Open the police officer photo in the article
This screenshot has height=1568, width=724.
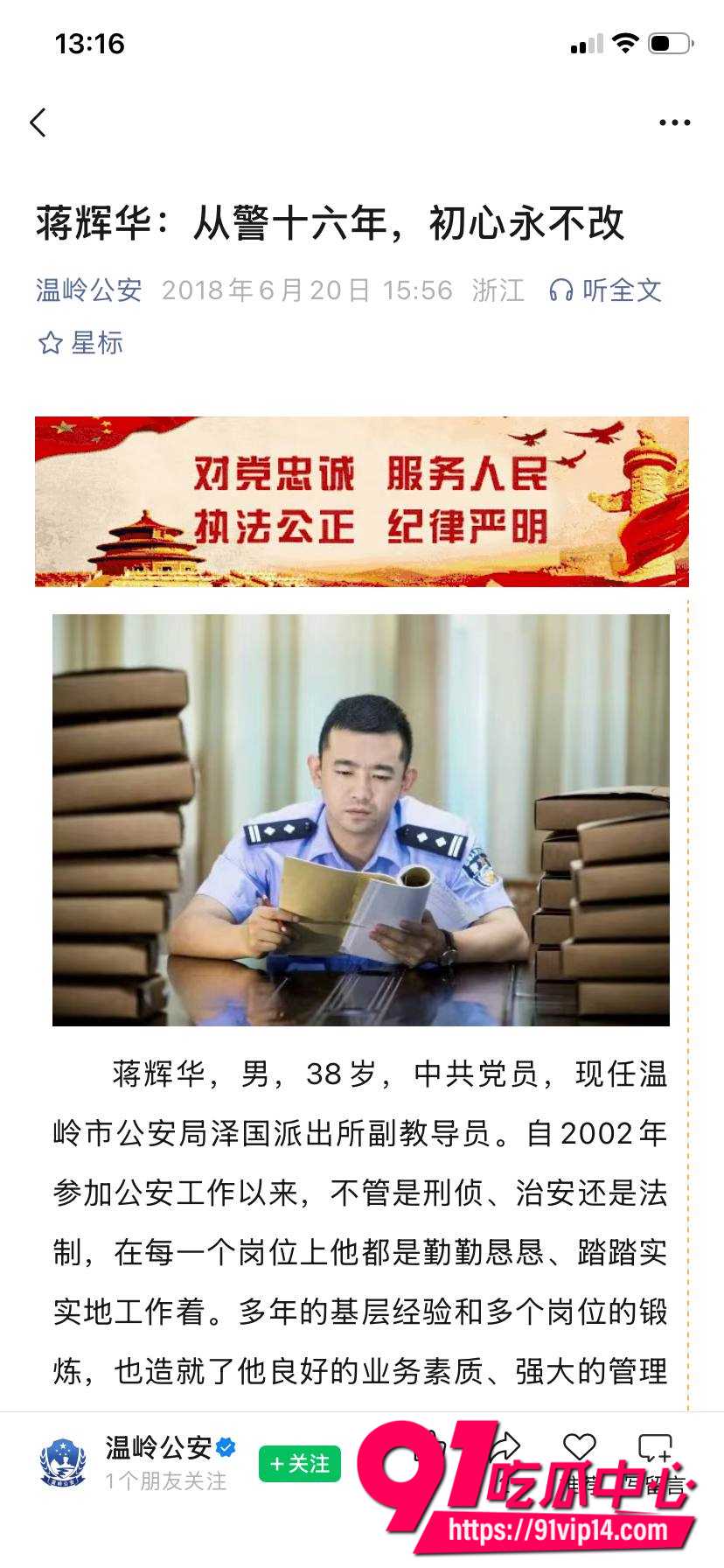coord(361,820)
